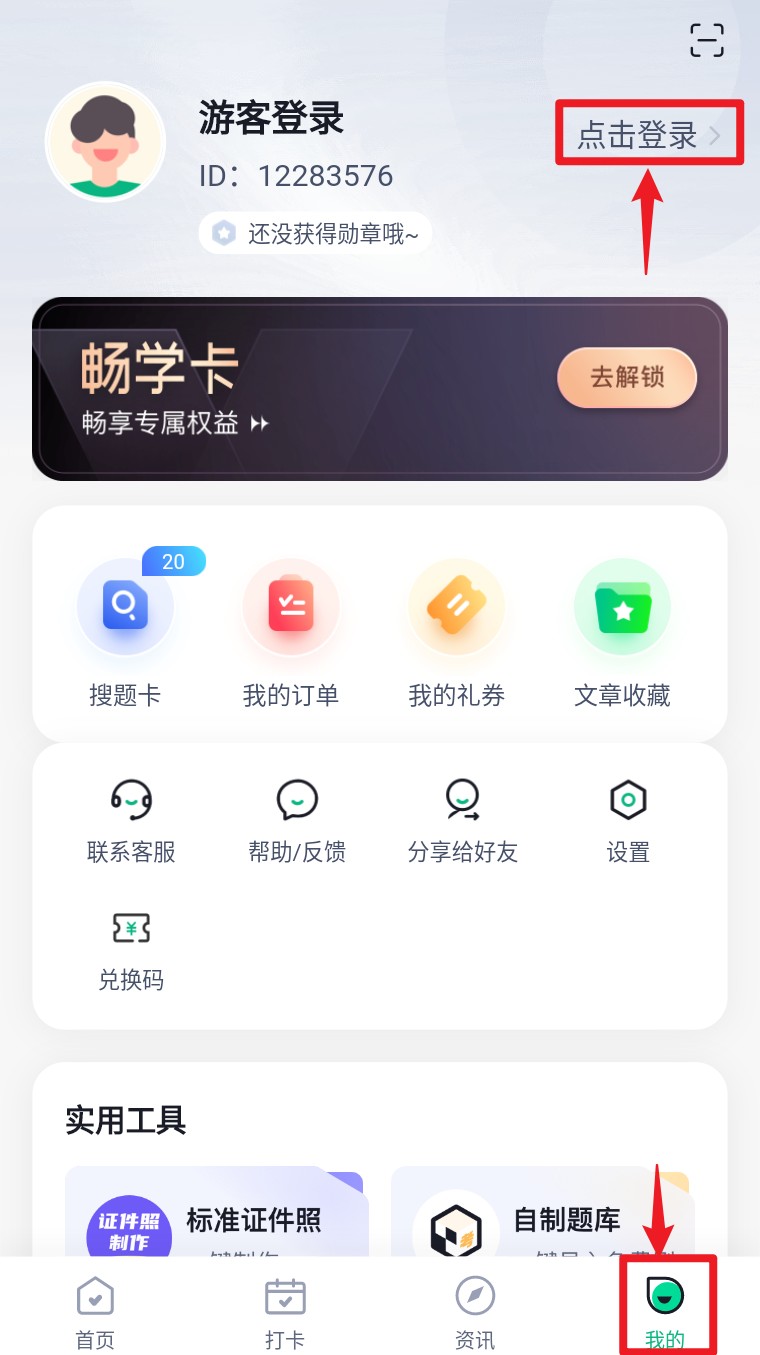This screenshot has width=760, height=1355.
Task: Tap the guest profile avatar picture
Action: (106, 141)
